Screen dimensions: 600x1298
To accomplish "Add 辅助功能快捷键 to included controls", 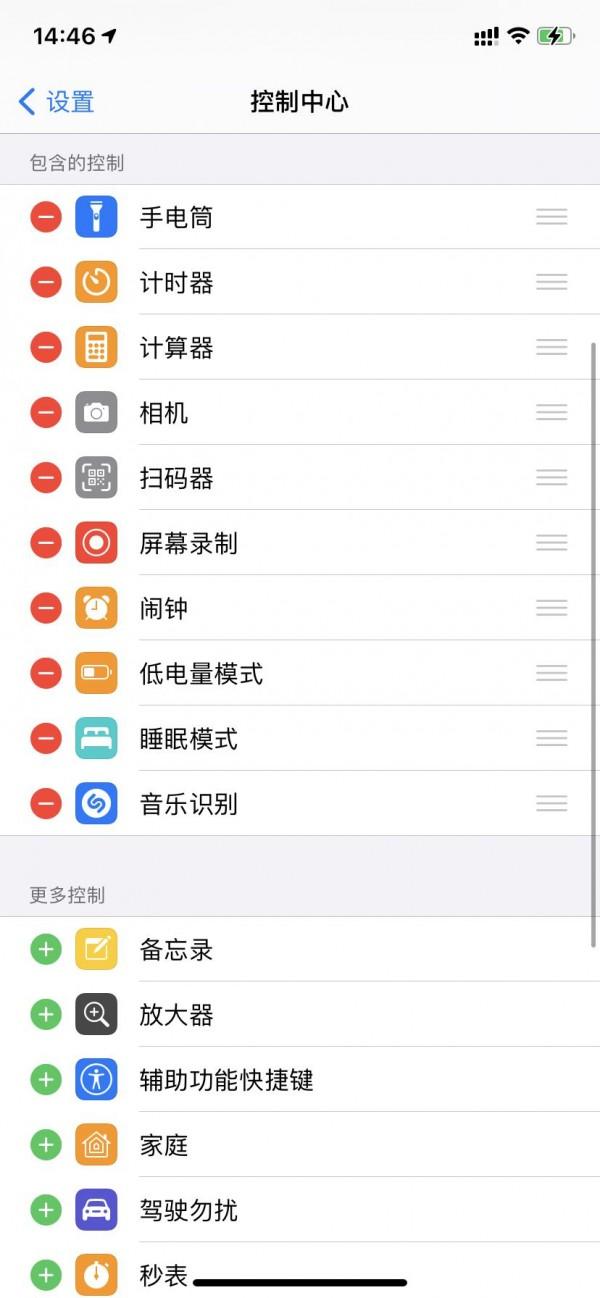I will [46, 1079].
